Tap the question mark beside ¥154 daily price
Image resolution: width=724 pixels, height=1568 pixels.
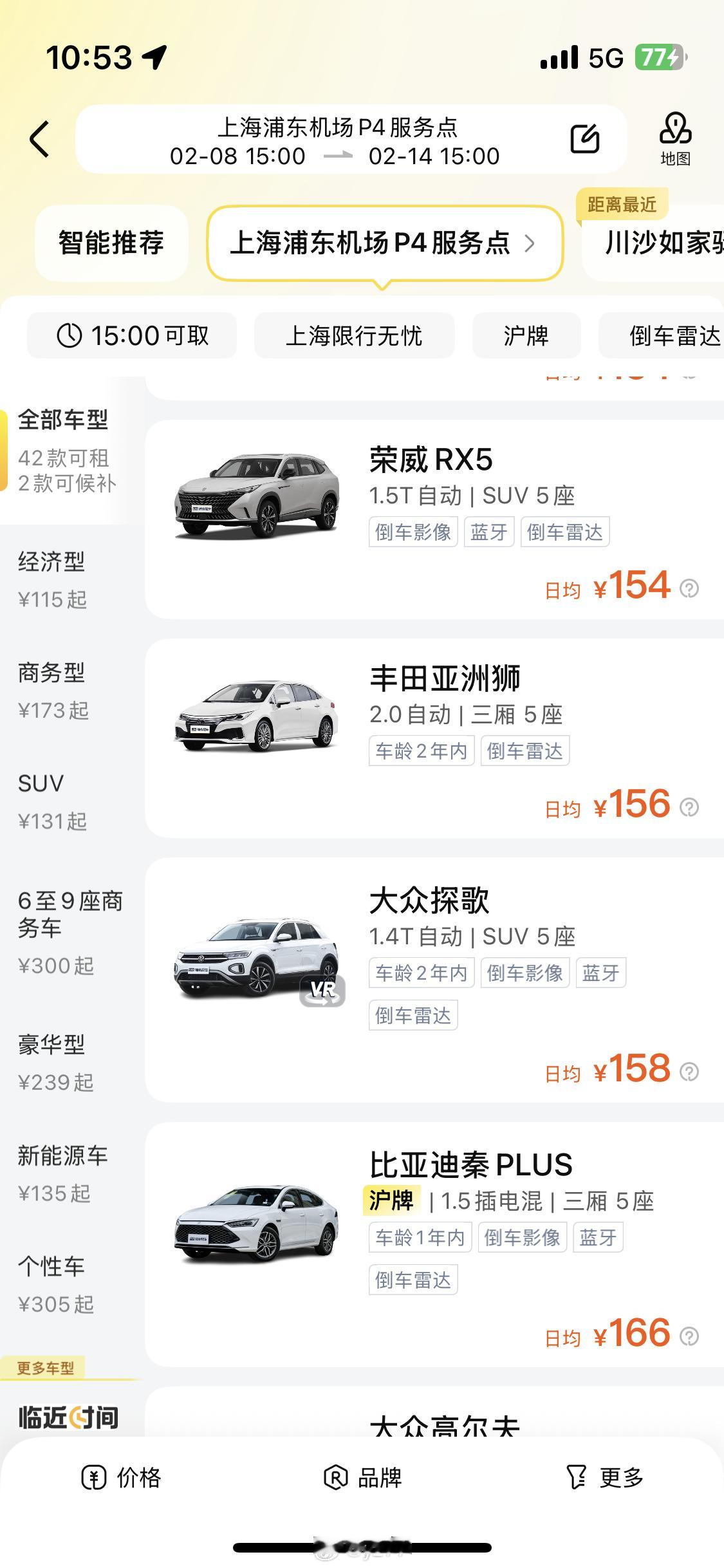(688, 588)
